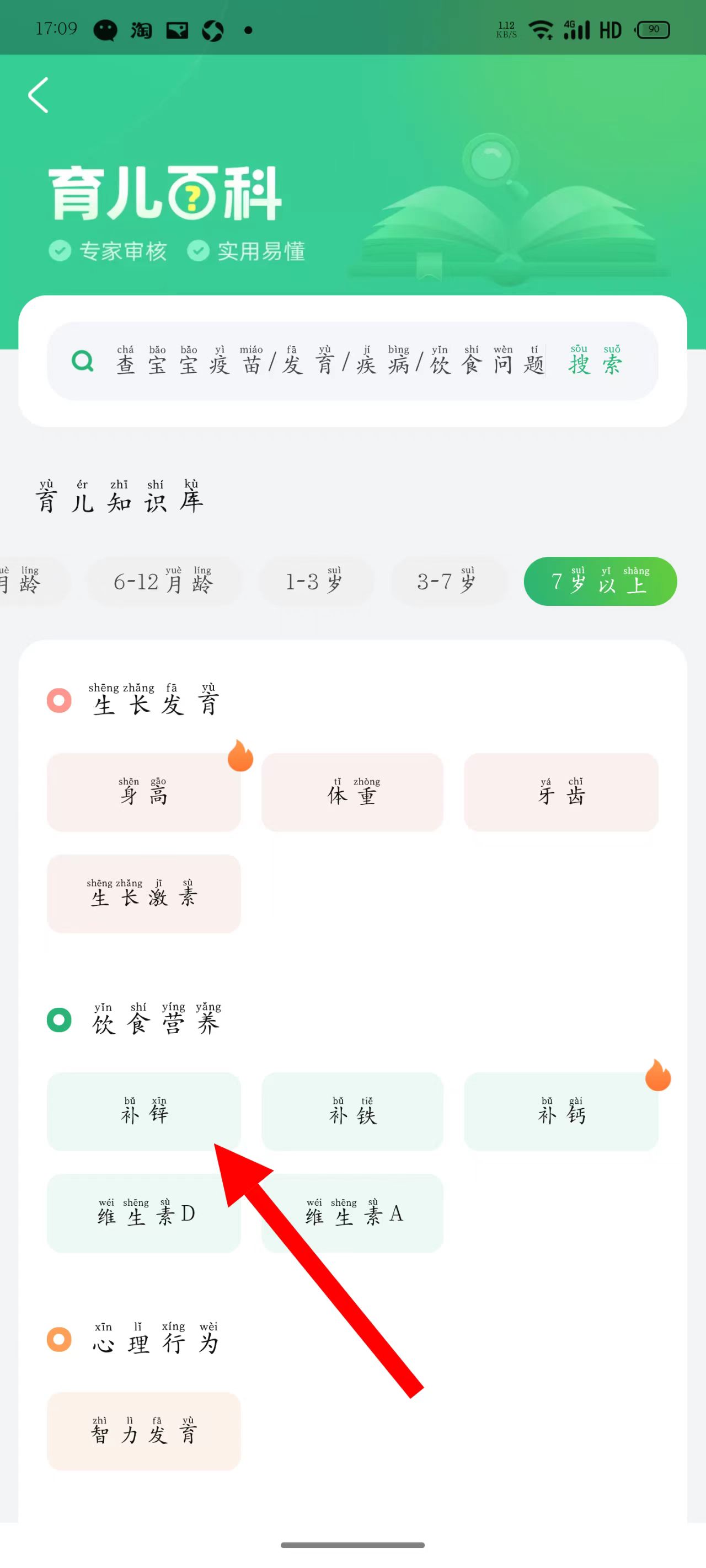
Task: Go back using the top-left arrow
Action: point(39,95)
